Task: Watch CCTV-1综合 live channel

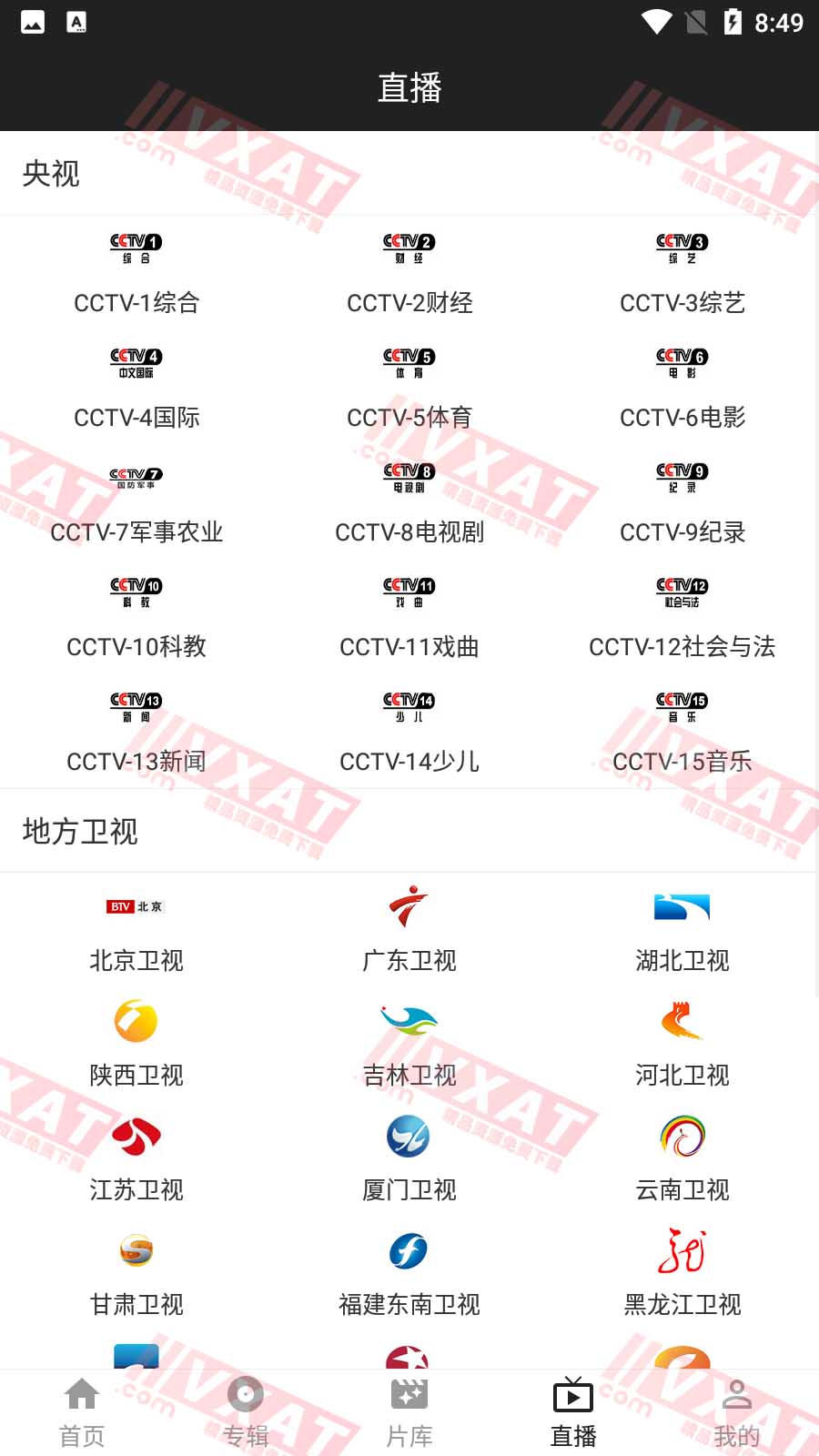Action: tap(136, 273)
